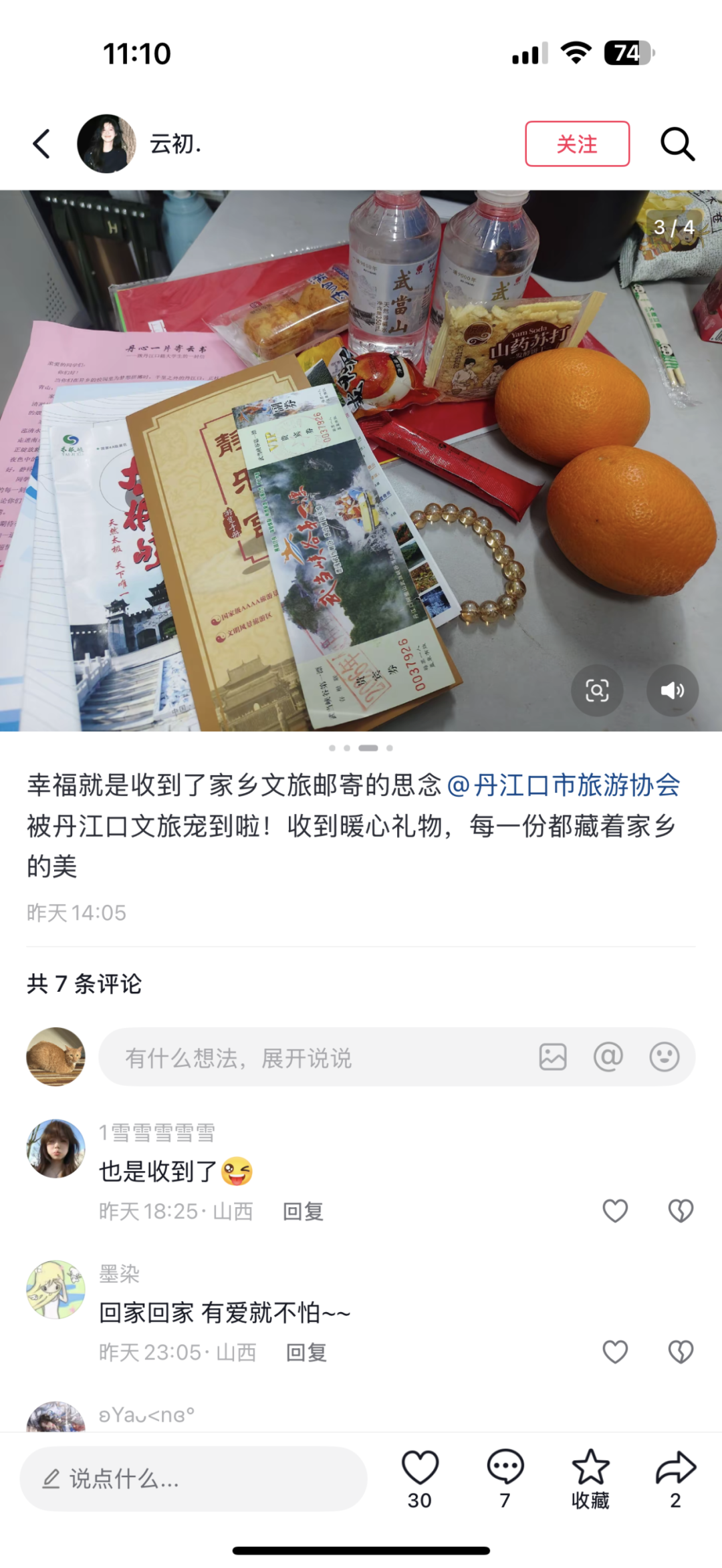Like the comment from 墨染
The height and width of the screenshot is (1568, 722).
click(x=615, y=1352)
